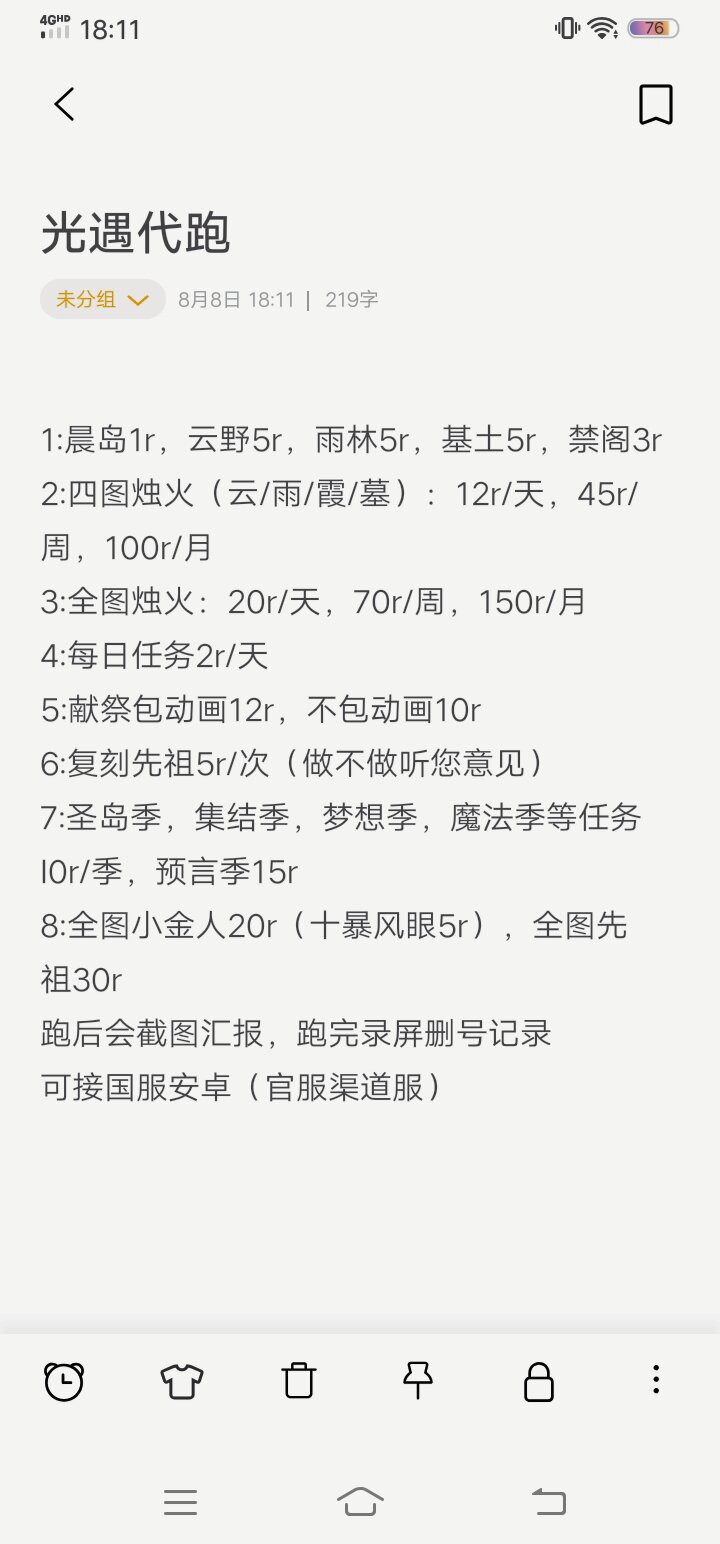
Task: Bookmark this note
Action: pos(656,104)
